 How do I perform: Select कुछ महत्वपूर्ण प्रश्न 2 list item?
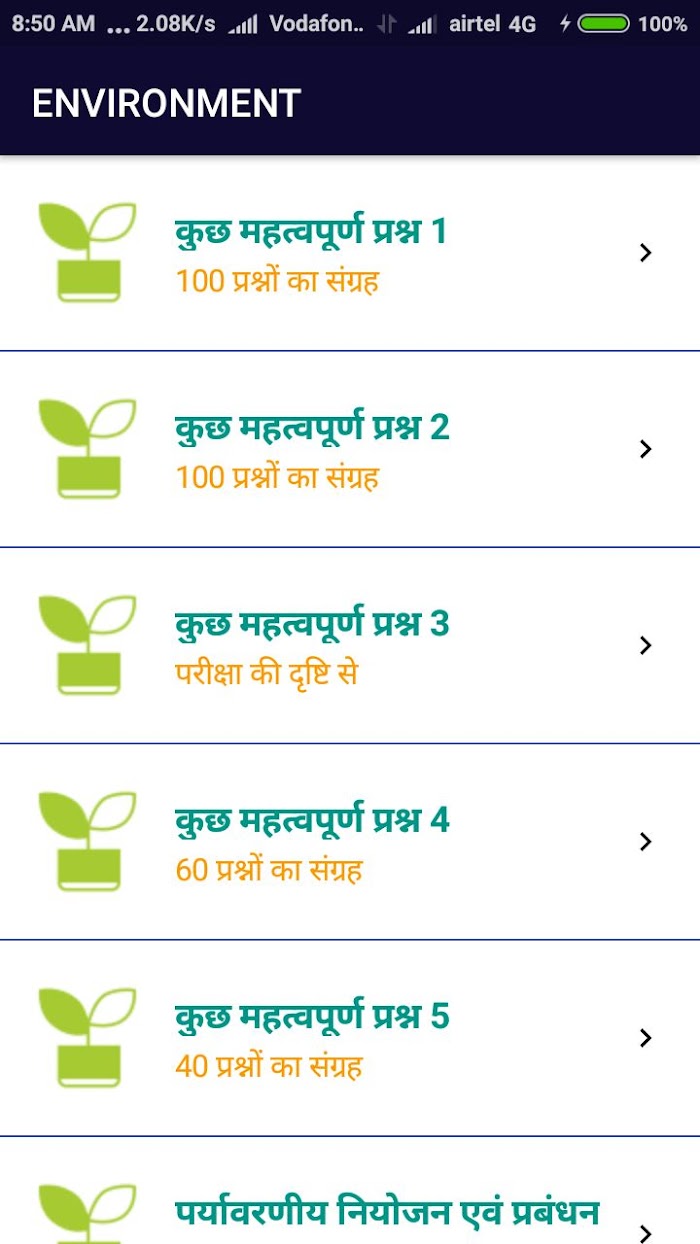[x=350, y=449]
